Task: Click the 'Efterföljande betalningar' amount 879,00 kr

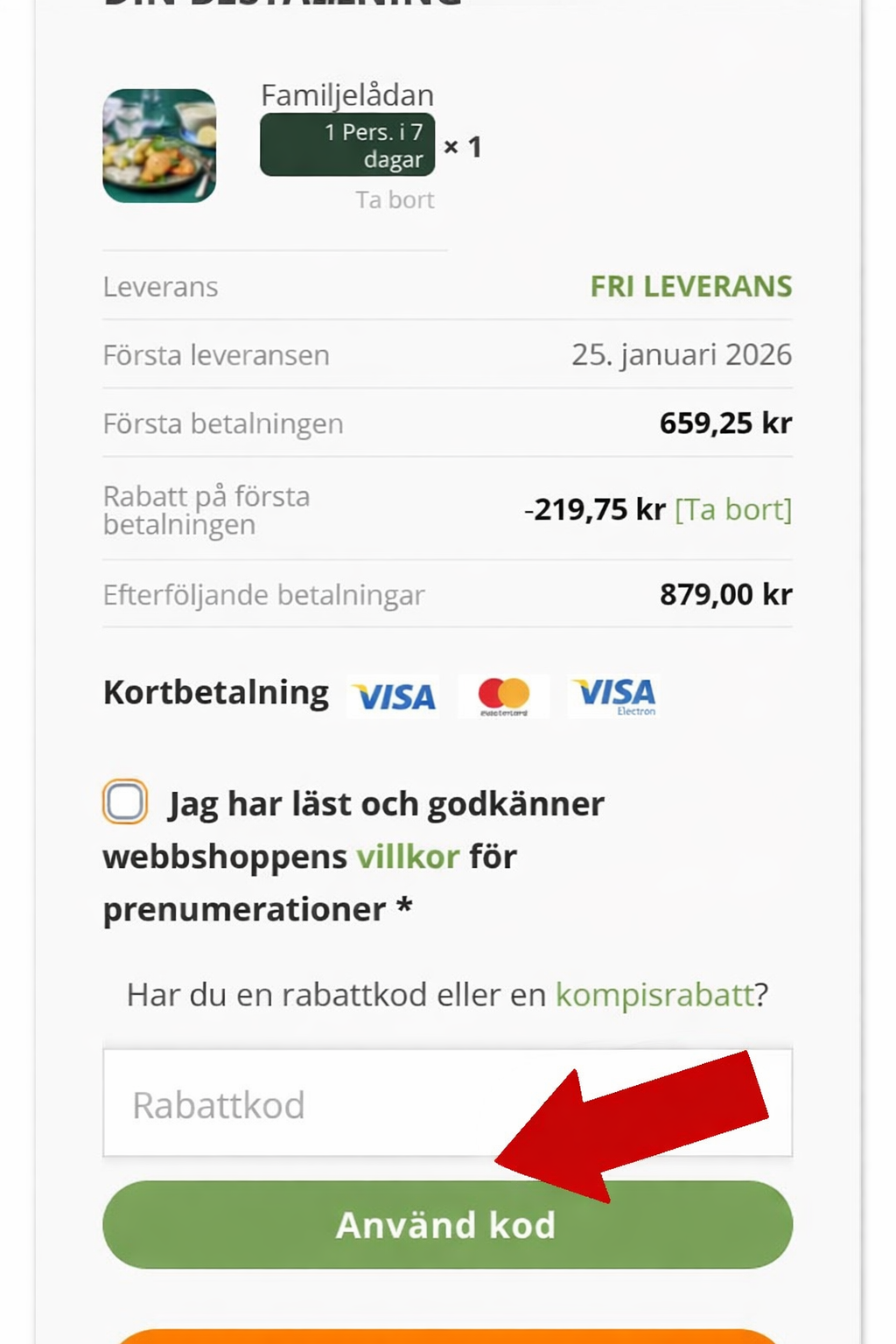Action: click(725, 593)
